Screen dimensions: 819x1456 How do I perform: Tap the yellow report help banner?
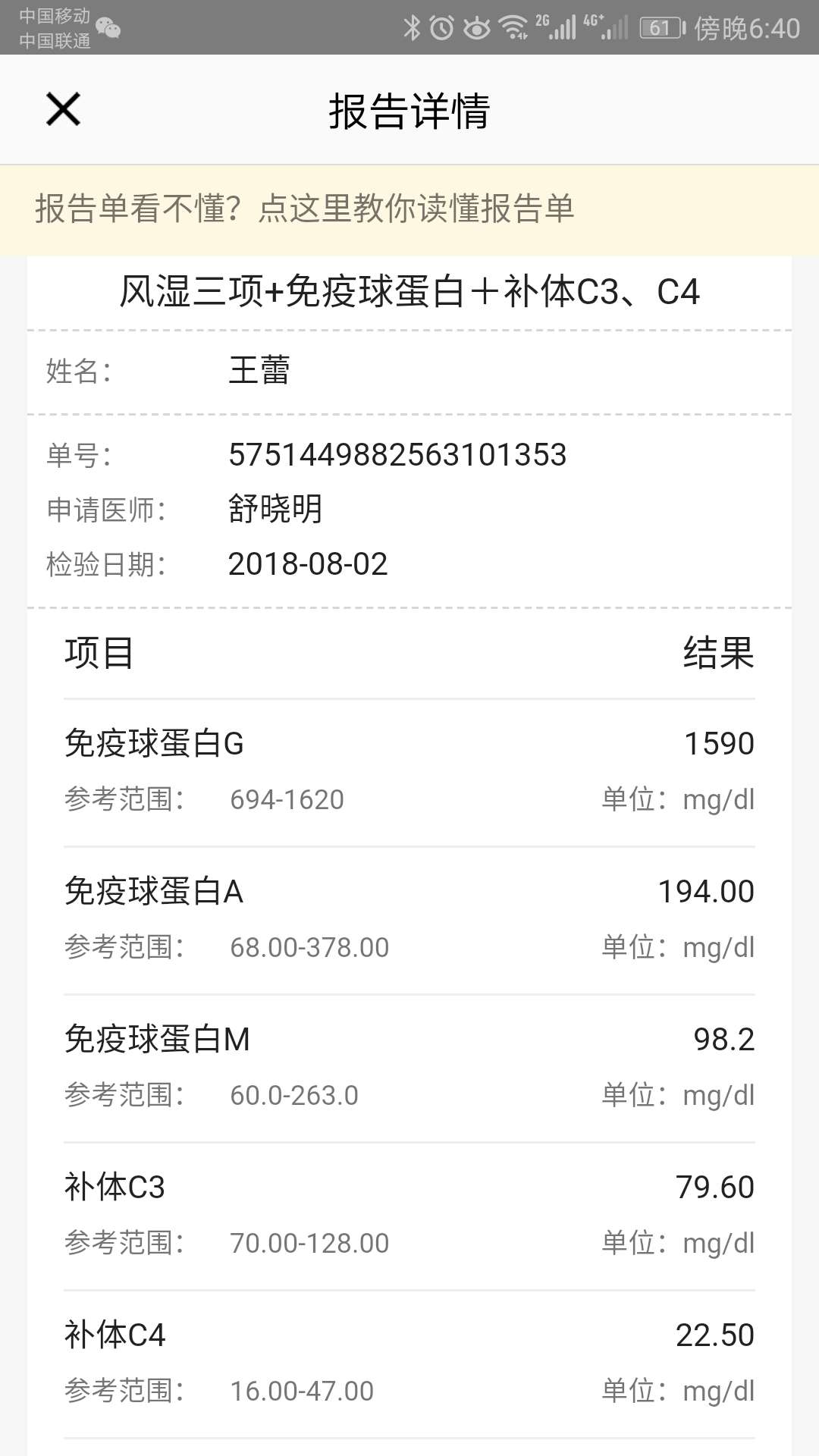point(409,211)
